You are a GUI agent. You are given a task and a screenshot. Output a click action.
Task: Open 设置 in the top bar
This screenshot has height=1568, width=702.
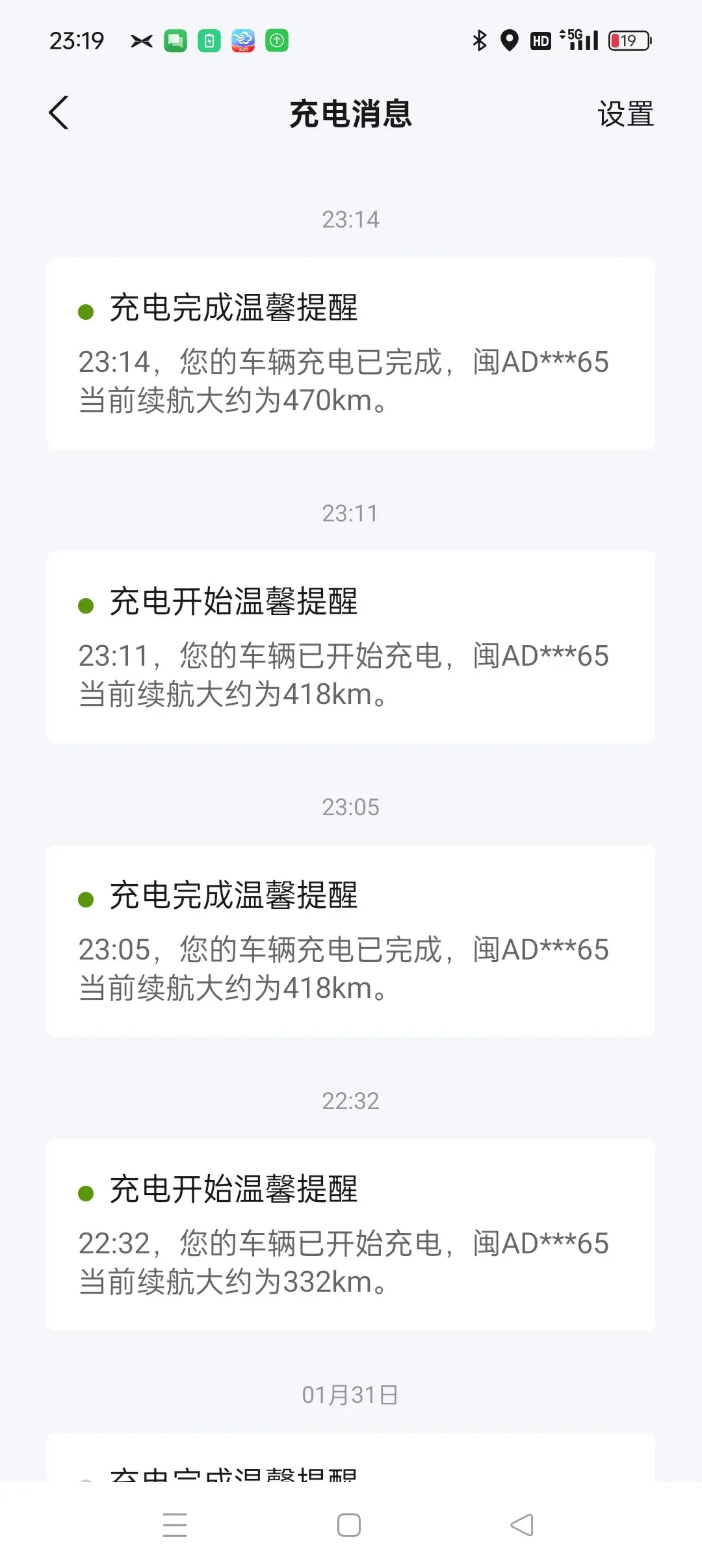point(625,114)
